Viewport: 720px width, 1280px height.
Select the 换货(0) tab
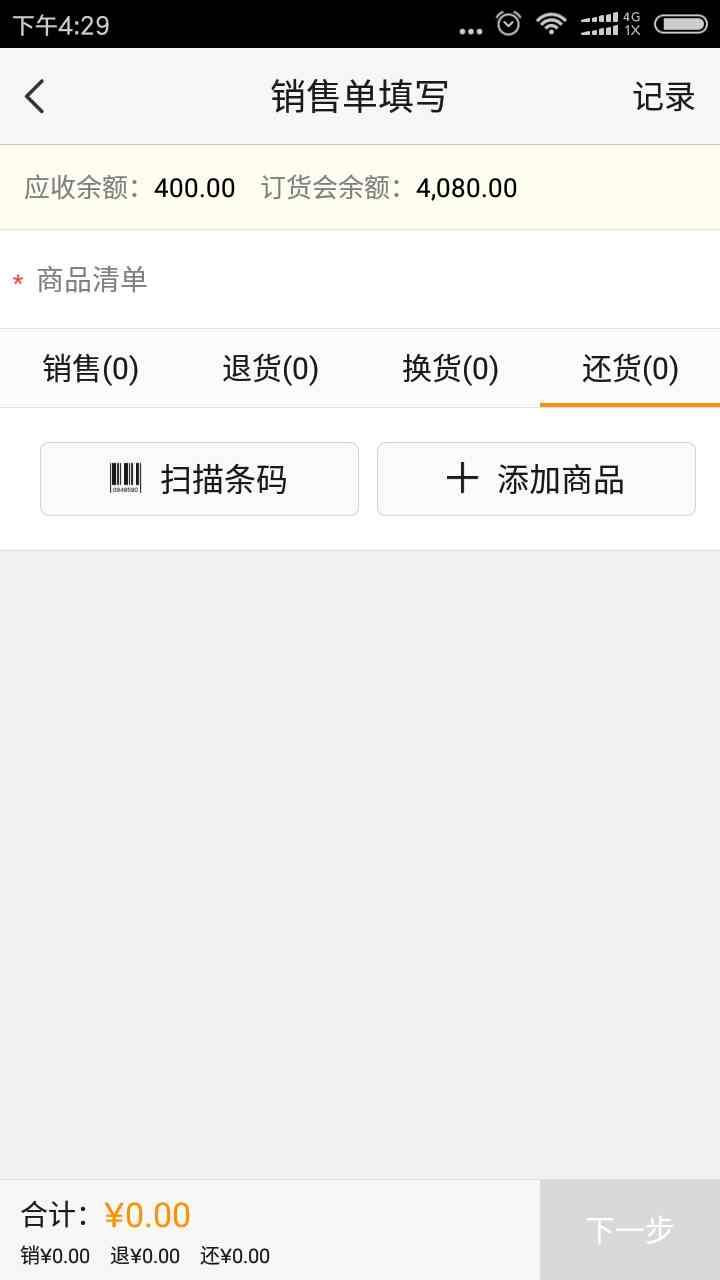pyautogui.click(x=450, y=368)
